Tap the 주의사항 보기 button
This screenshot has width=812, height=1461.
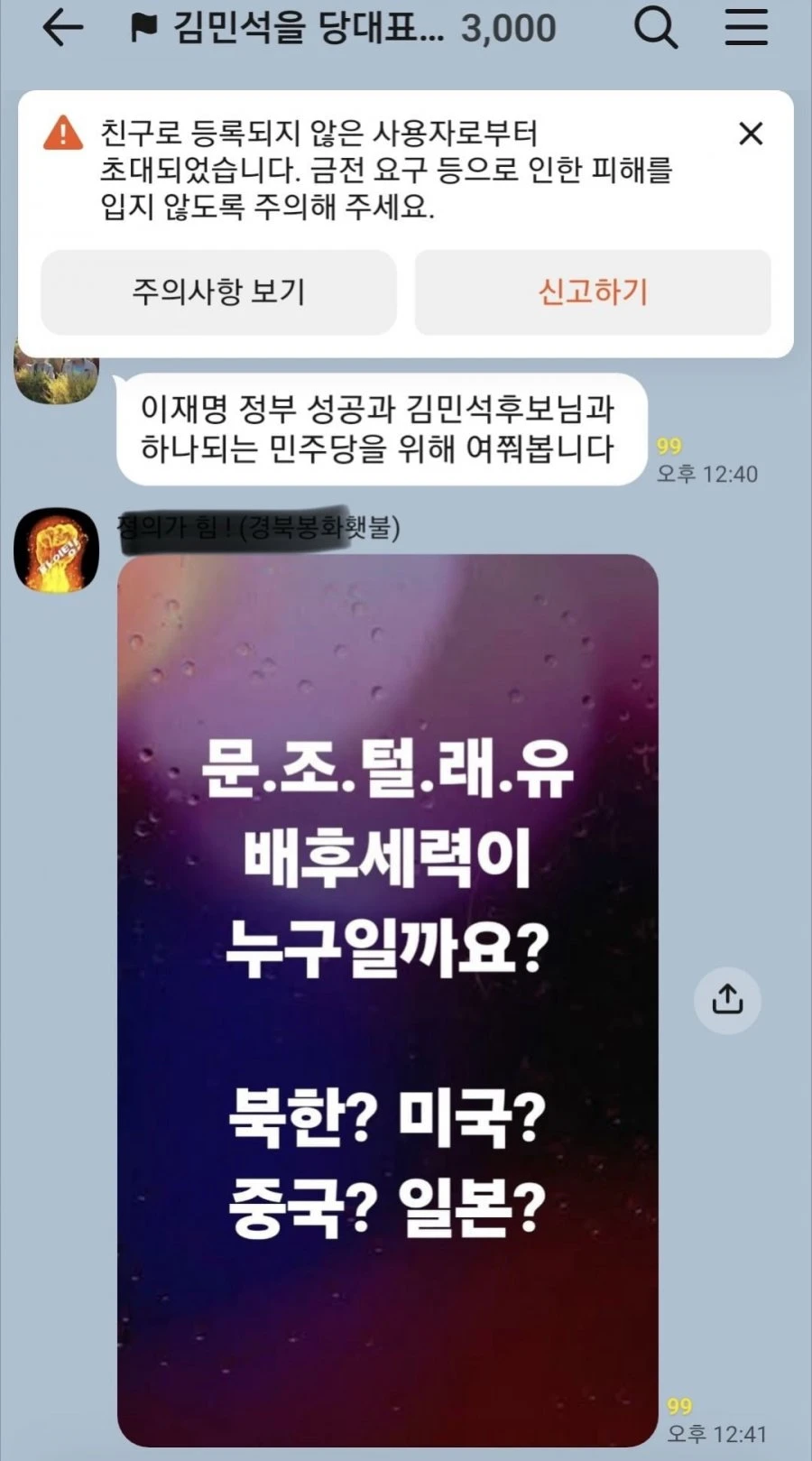[x=218, y=292]
